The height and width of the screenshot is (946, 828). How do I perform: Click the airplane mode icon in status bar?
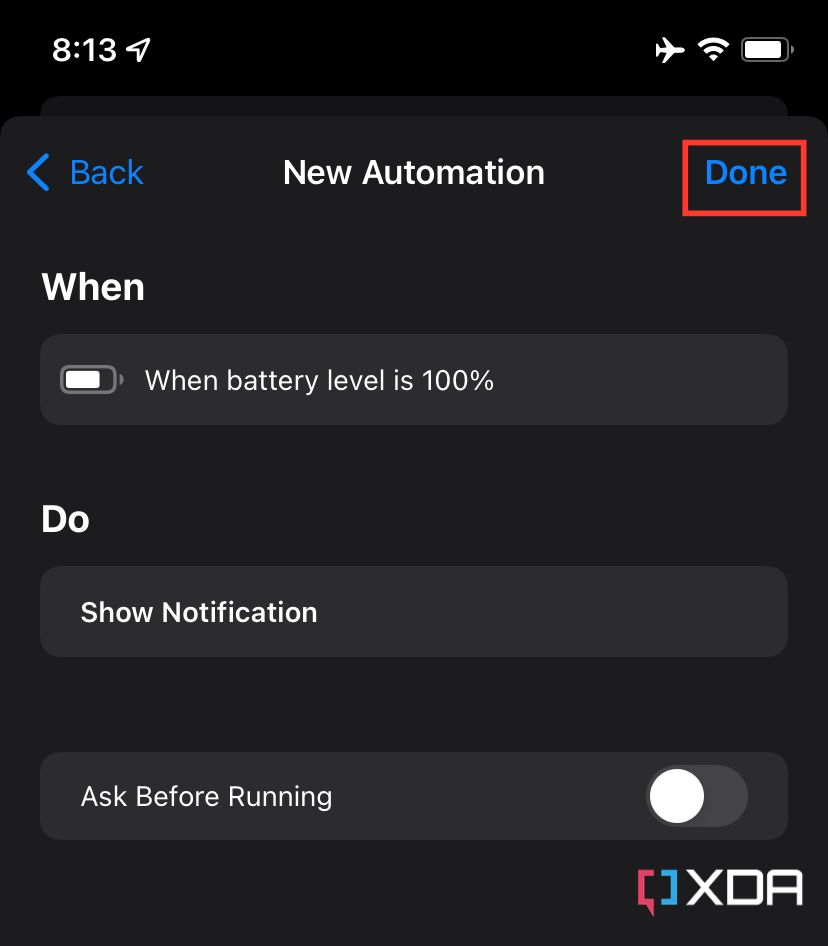pyautogui.click(x=670, y=49)
